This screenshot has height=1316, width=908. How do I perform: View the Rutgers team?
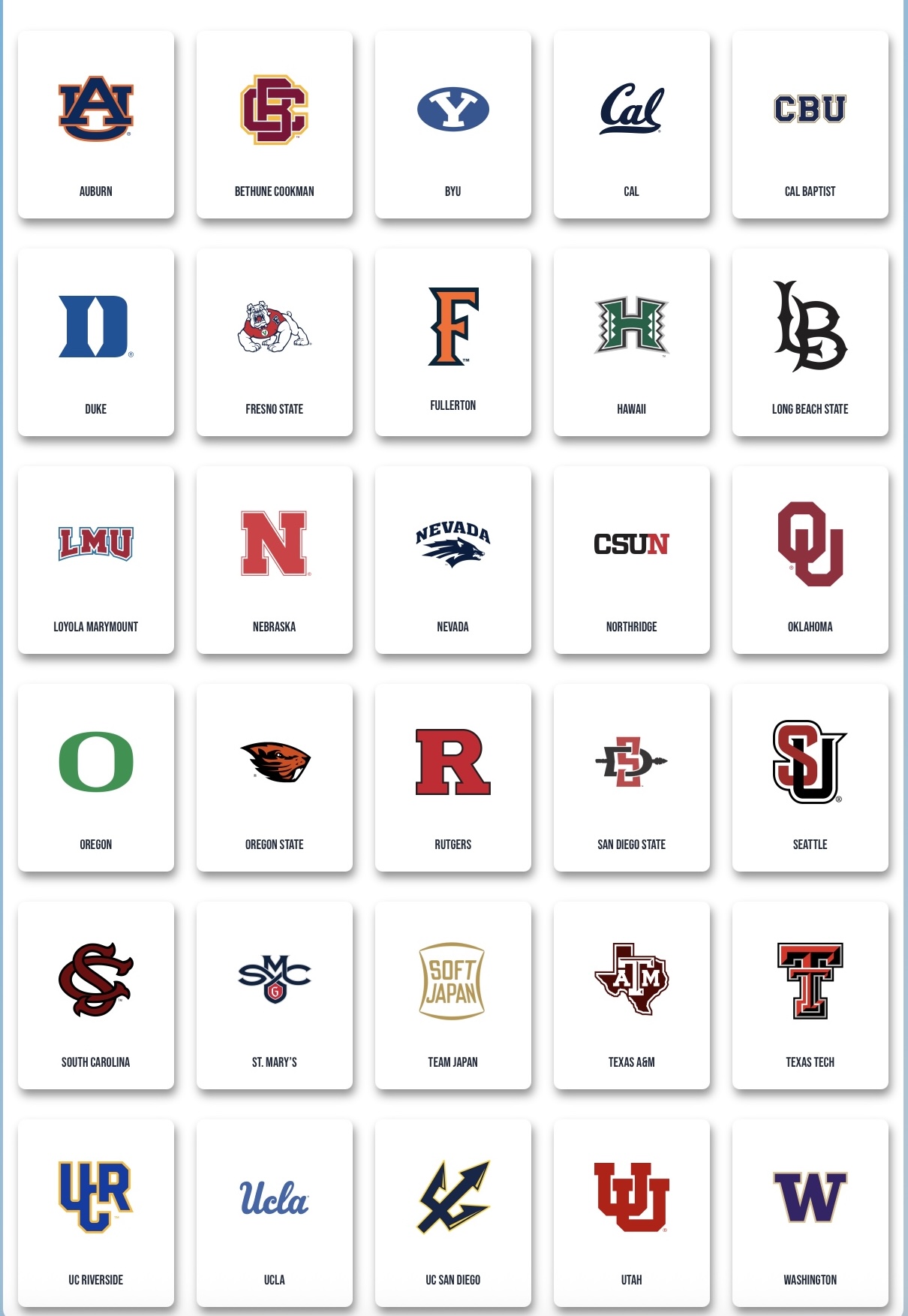pyautogui.click(x=453, y=778)
